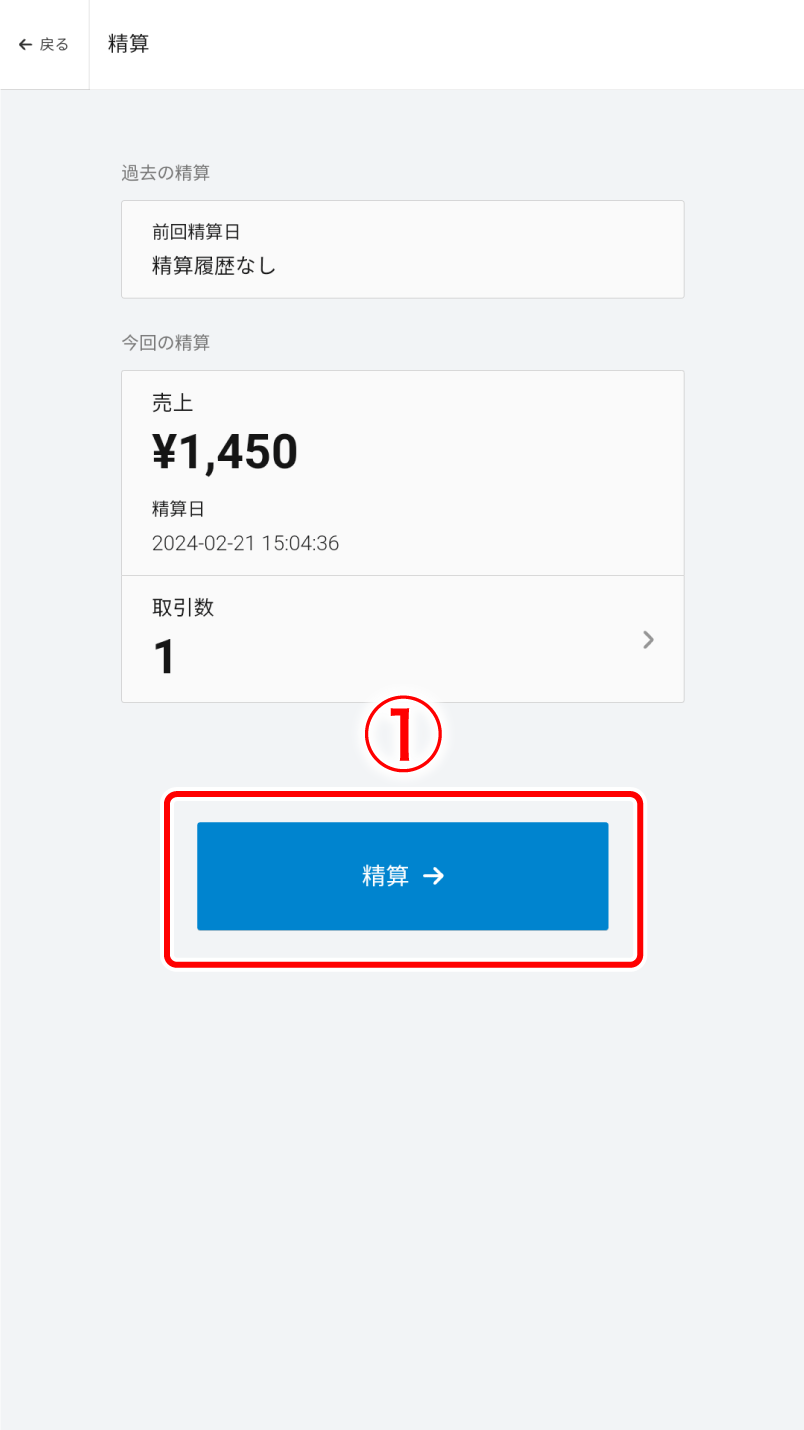Viewport: 804px width, 1430px height.
Task: Tap the 取引数 label
Action: pyautogui.click(x=182, y=606)
